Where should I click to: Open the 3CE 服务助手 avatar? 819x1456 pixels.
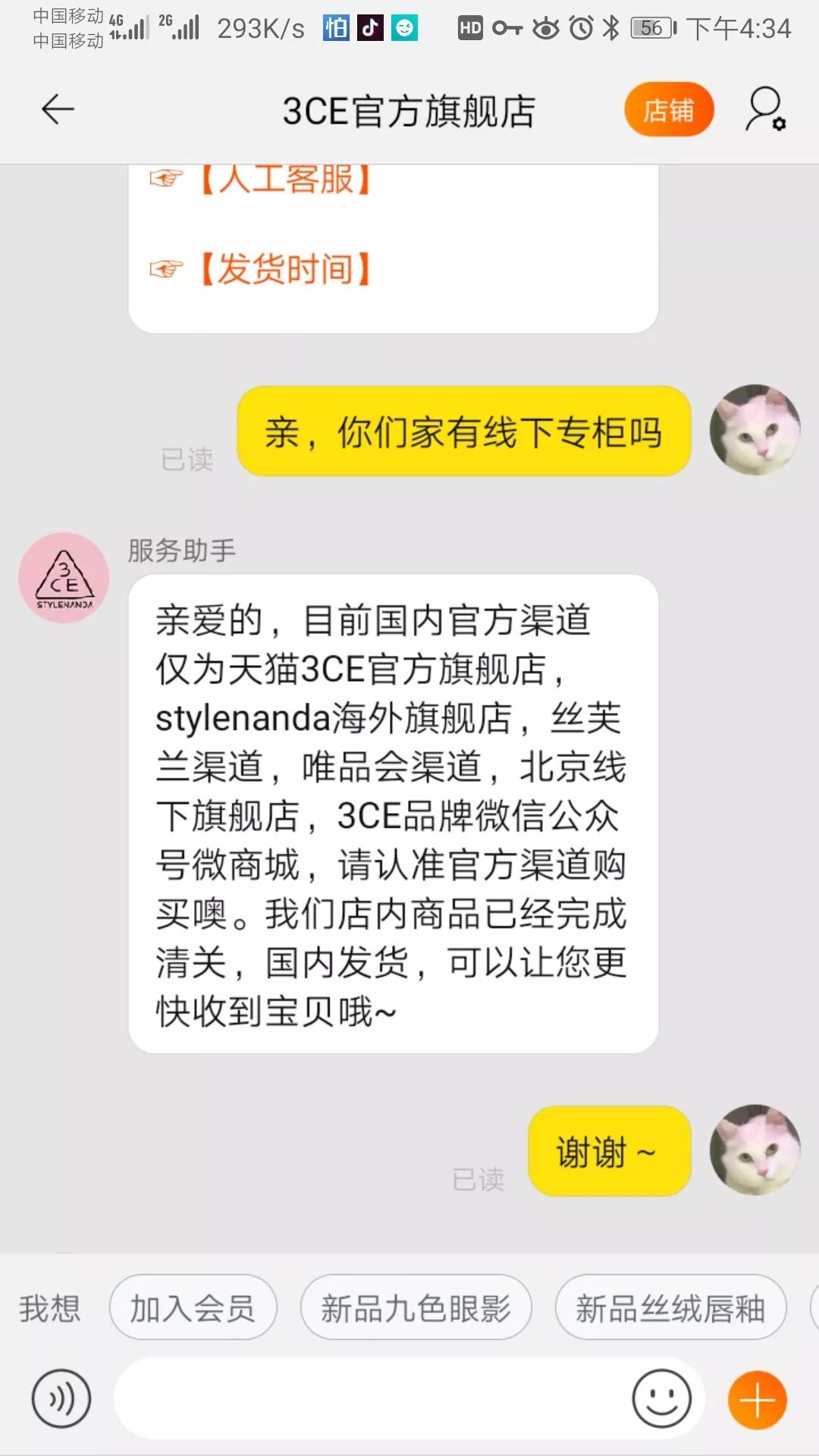(x=64, y=578)
